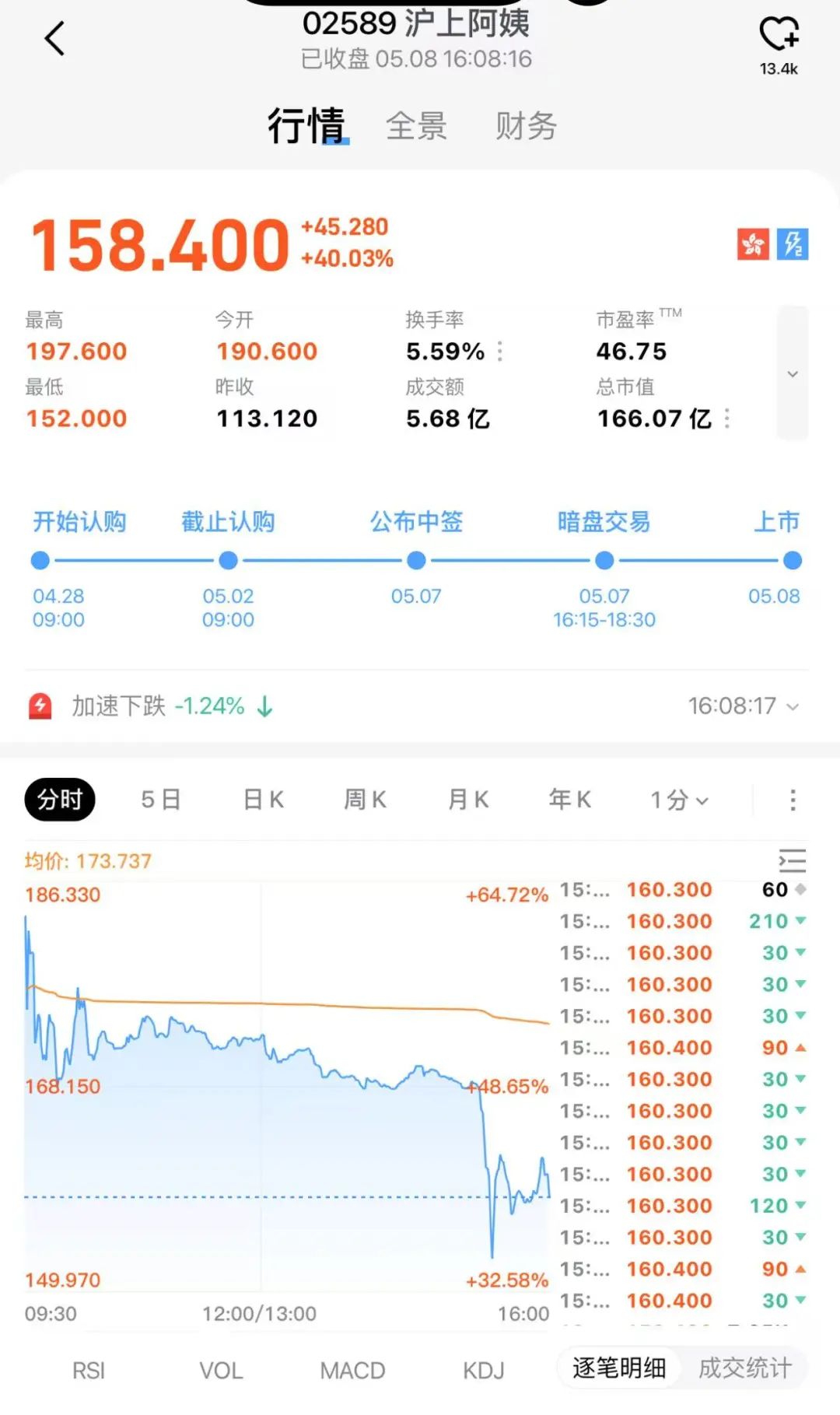
Task: Add 沪上阿姨 to watchlist favorites
Action: pos(779,35)
